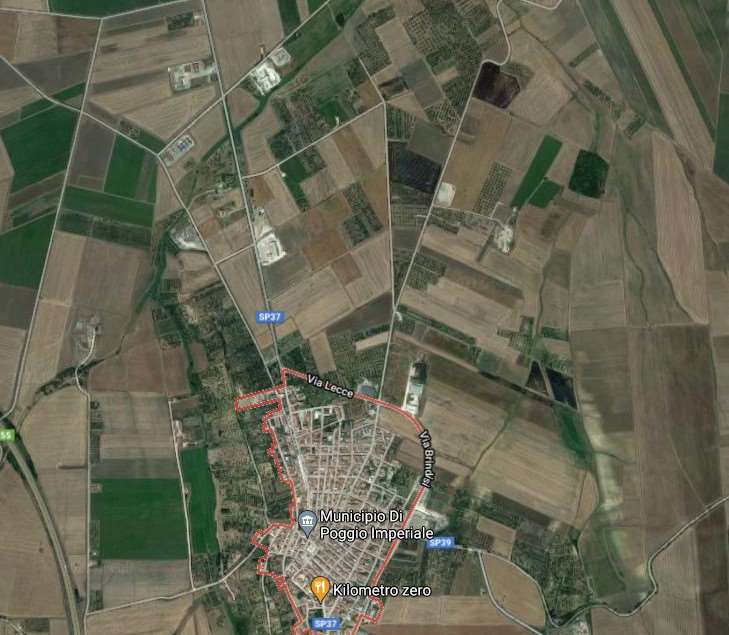This screenshot has height=635, width=729.
Task: Open the Municipio Di Poggio Imperiale marker
Action: coord(307,516)
